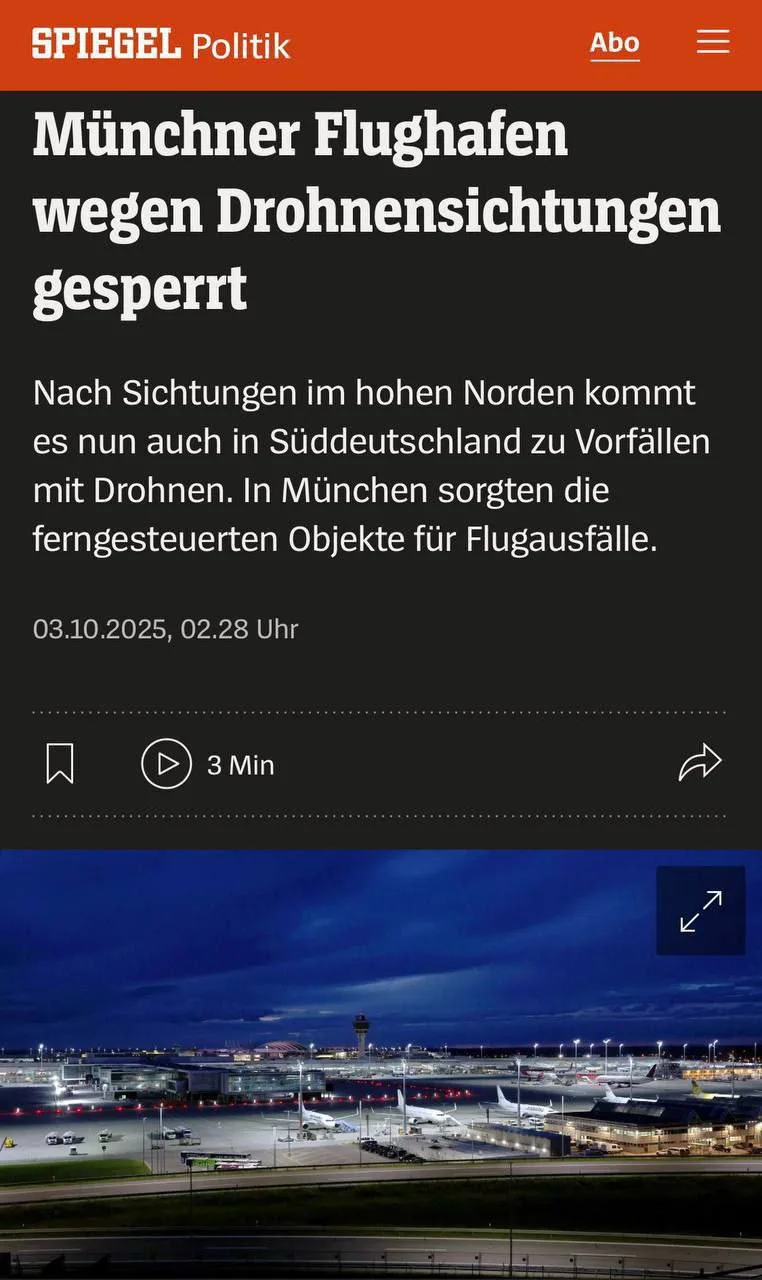Viewport: 762px width, 1280px height.
Task: Share this article
Action: tap(699, 763)
